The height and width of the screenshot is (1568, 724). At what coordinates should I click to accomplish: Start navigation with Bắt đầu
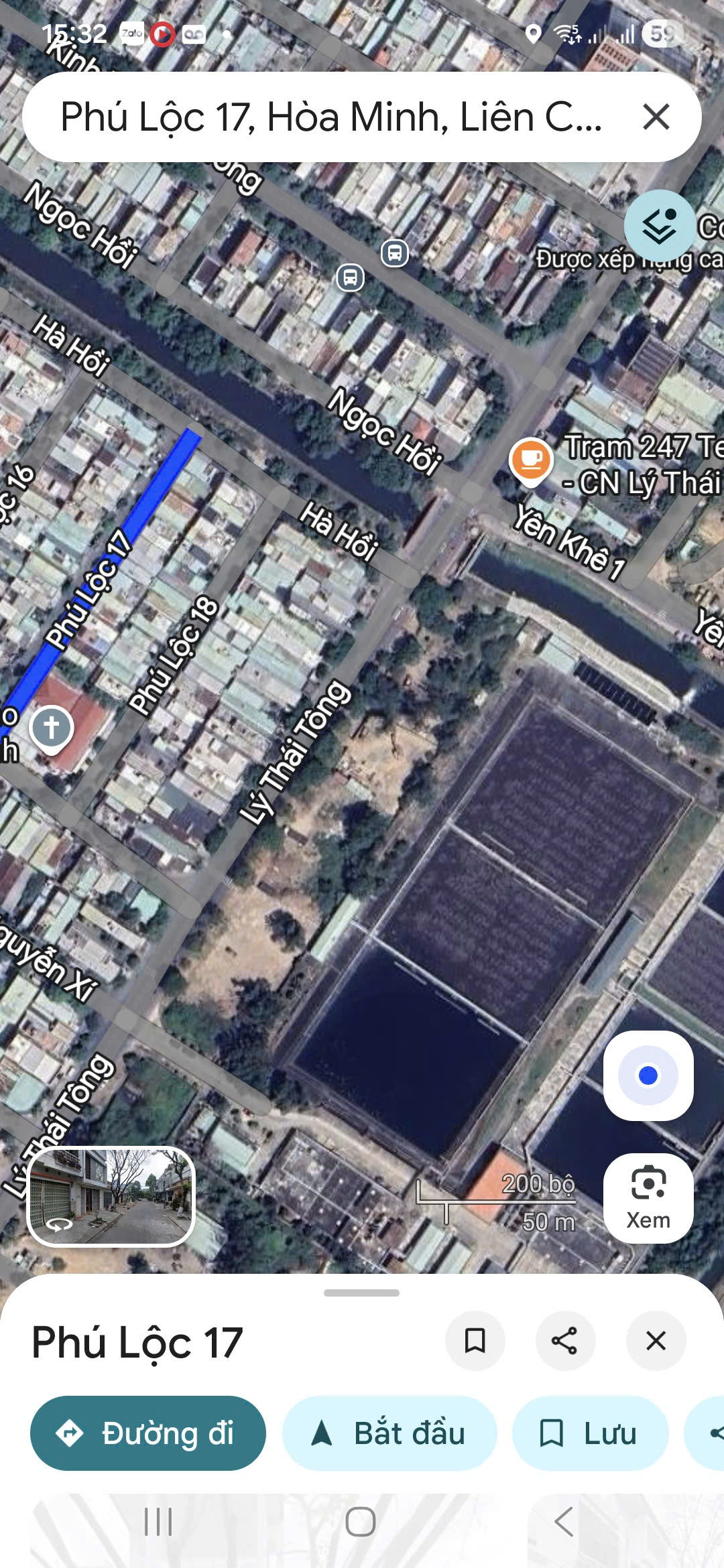389,1433
